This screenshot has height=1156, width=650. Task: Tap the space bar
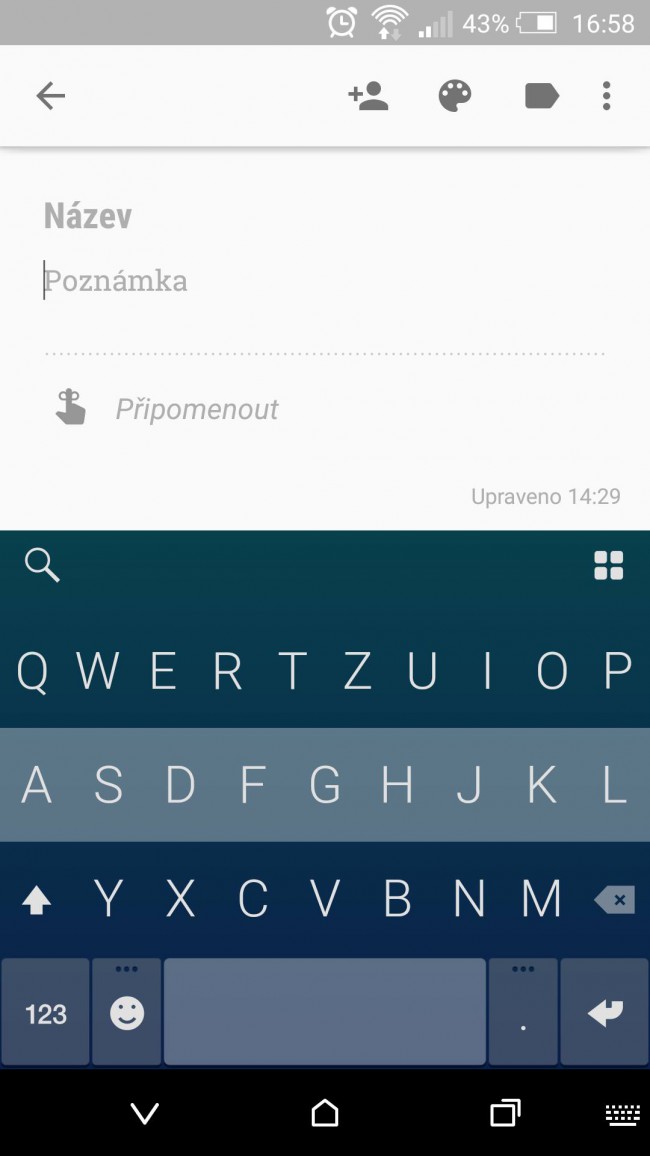(x=324, y=1012)
